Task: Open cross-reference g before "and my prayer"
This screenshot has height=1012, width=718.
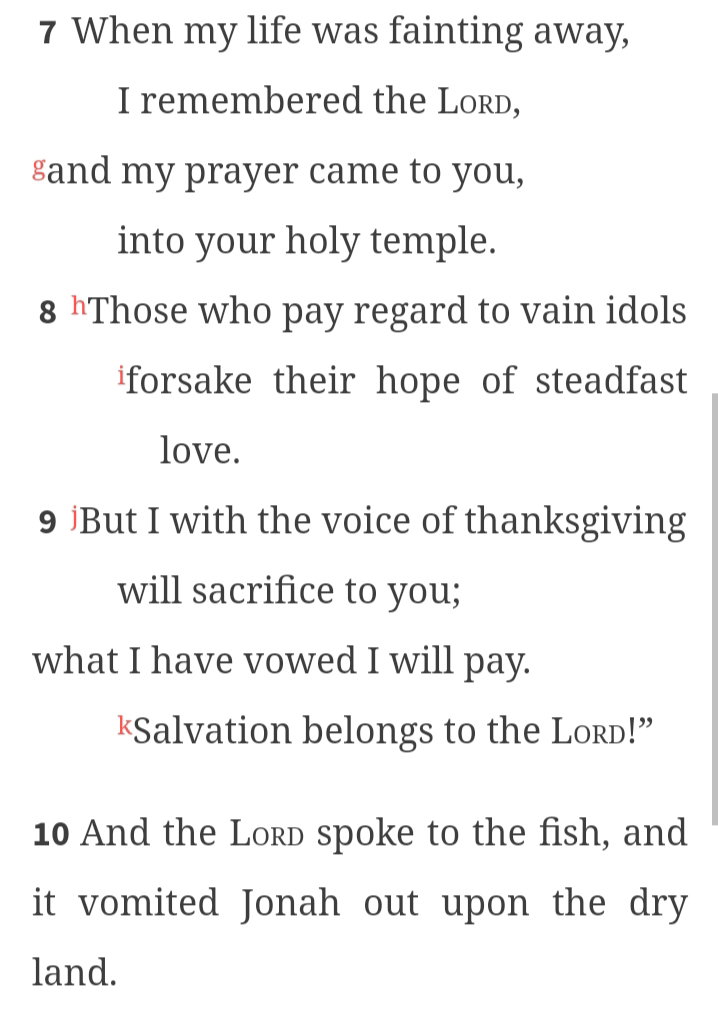Action: [39, 169]
